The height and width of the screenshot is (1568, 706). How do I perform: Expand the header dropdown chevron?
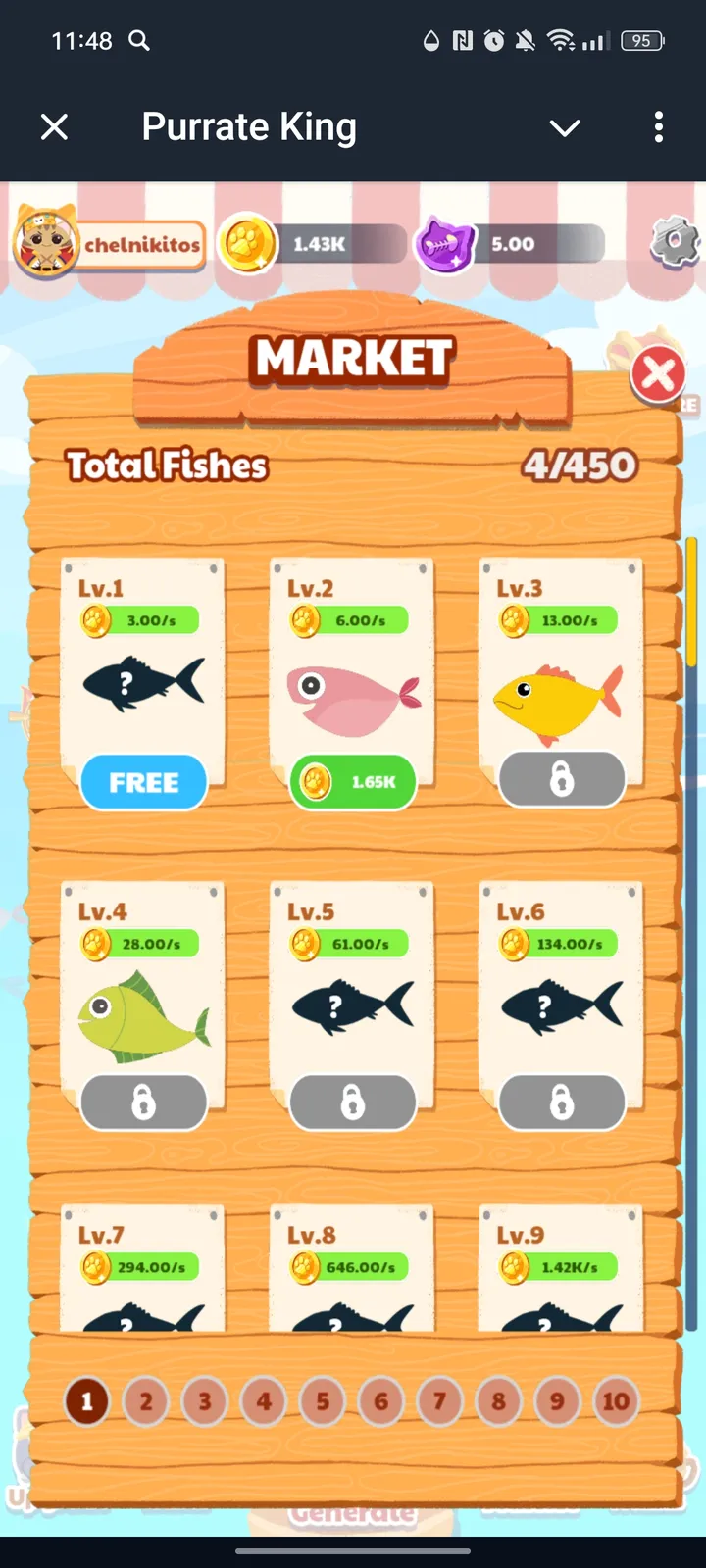[x=565, y=127]
